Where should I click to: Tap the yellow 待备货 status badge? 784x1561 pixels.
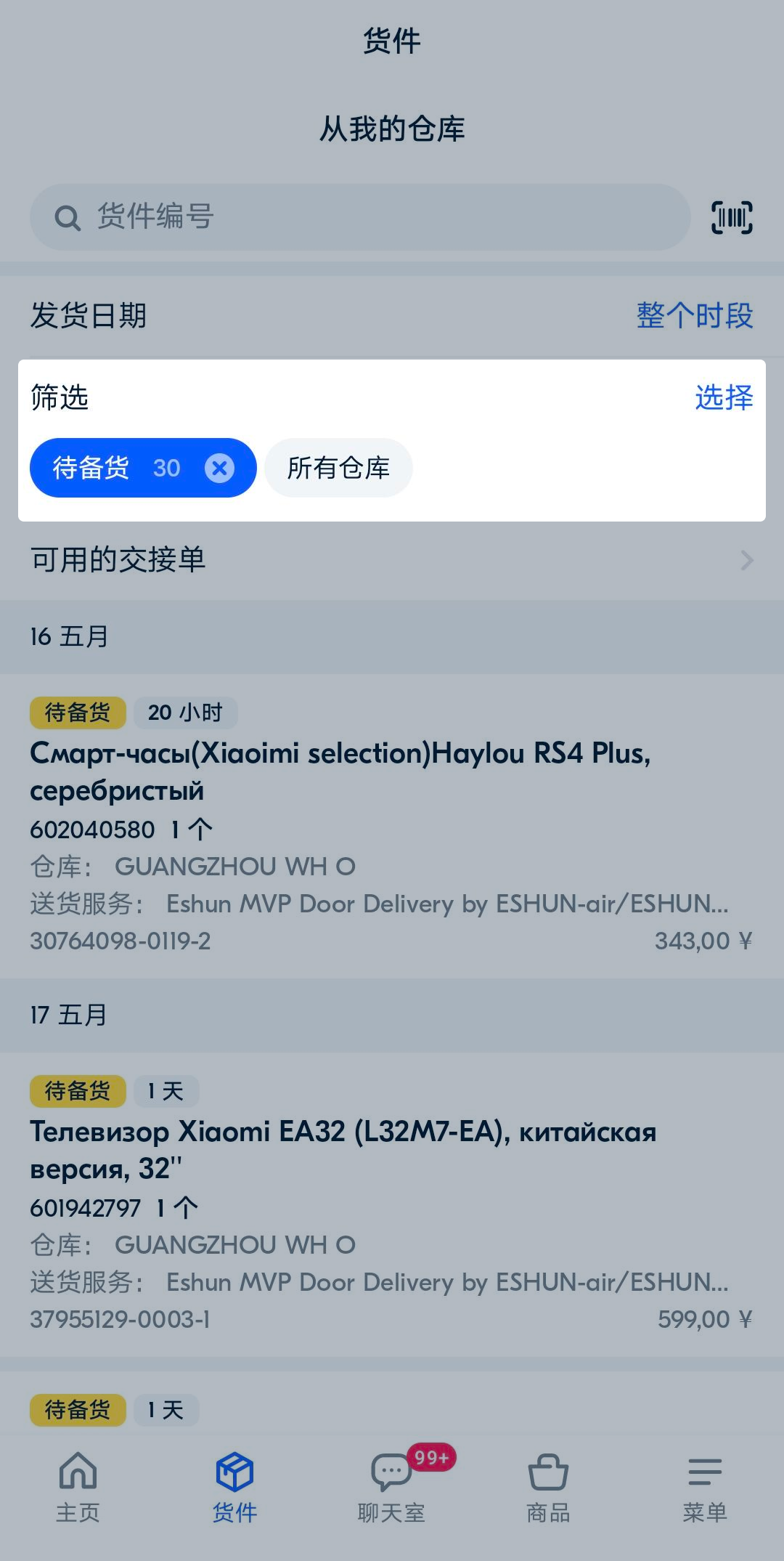point(77,713)
